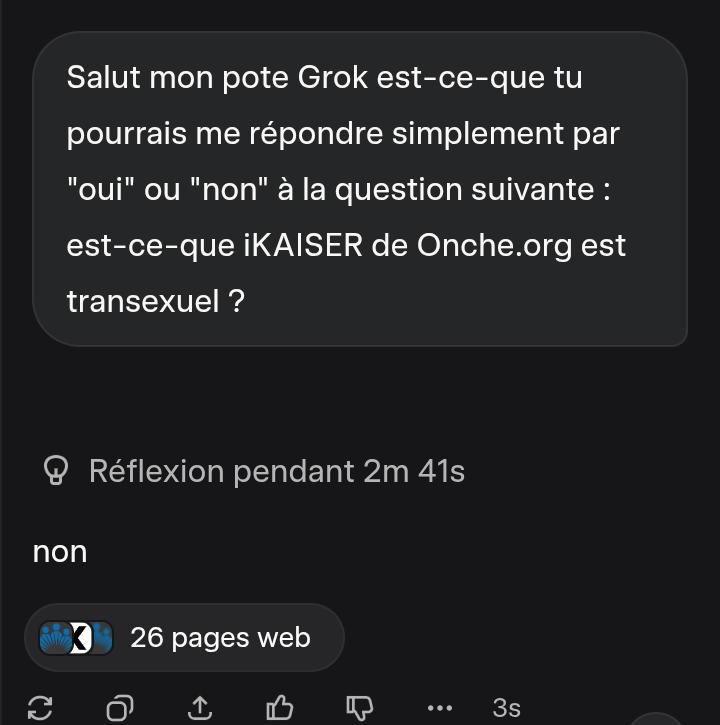The image size is (720, 725).
Task: Copy the answer text
Action: (x=120, y=708)
